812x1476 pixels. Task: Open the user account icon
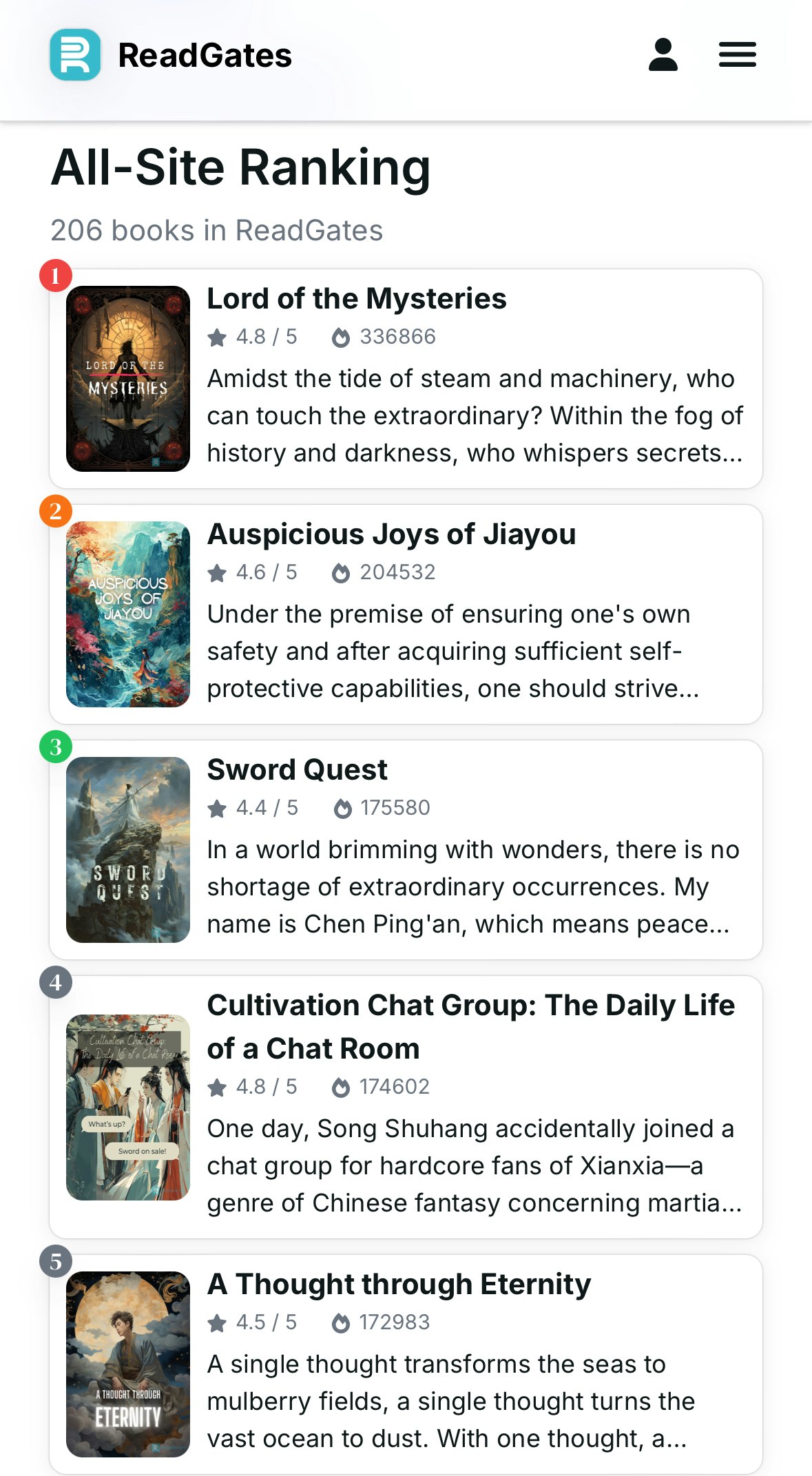pyautogui.click(x=663, y=55)
